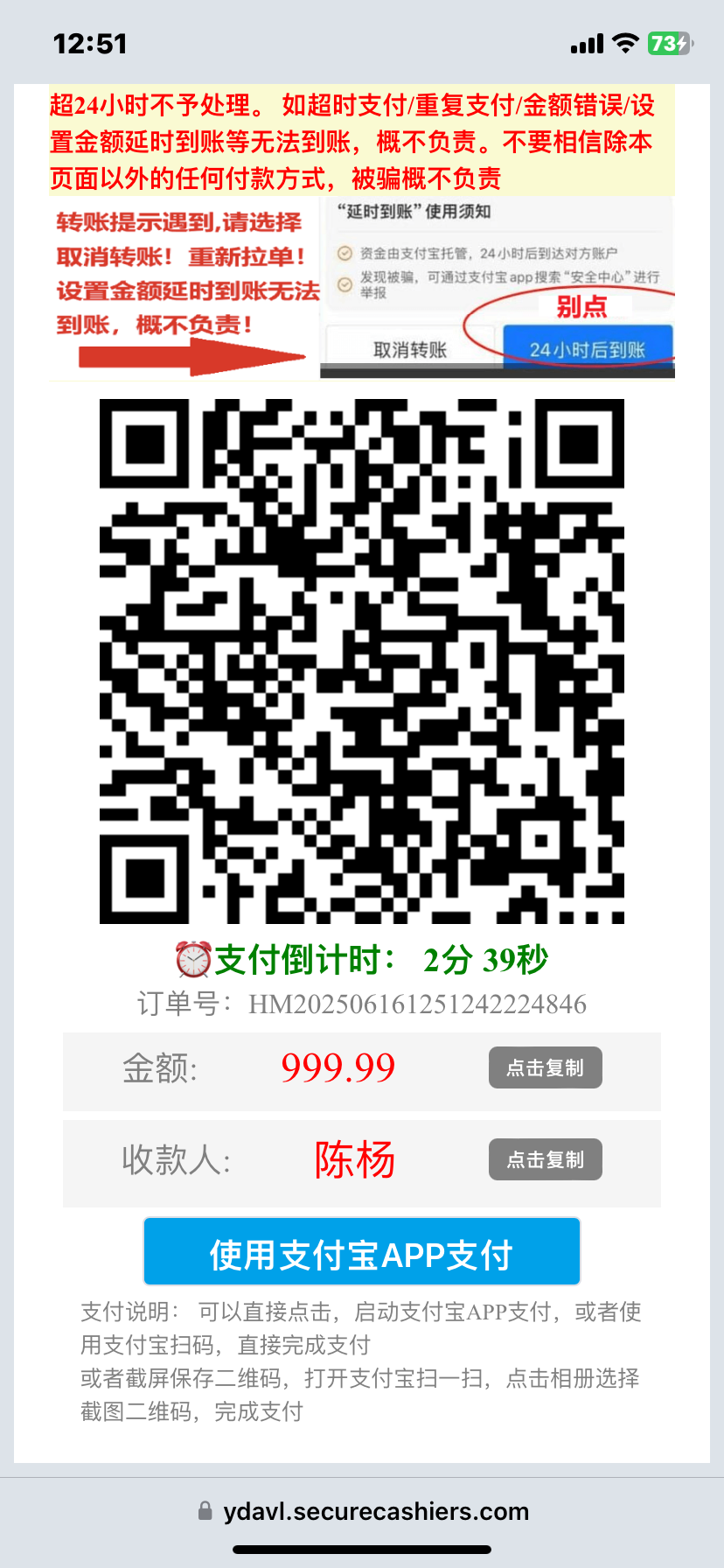Open the ydavl.securecashiers.com address bar
Viewport: 724px width, 1568px height.
[364, 1511]
